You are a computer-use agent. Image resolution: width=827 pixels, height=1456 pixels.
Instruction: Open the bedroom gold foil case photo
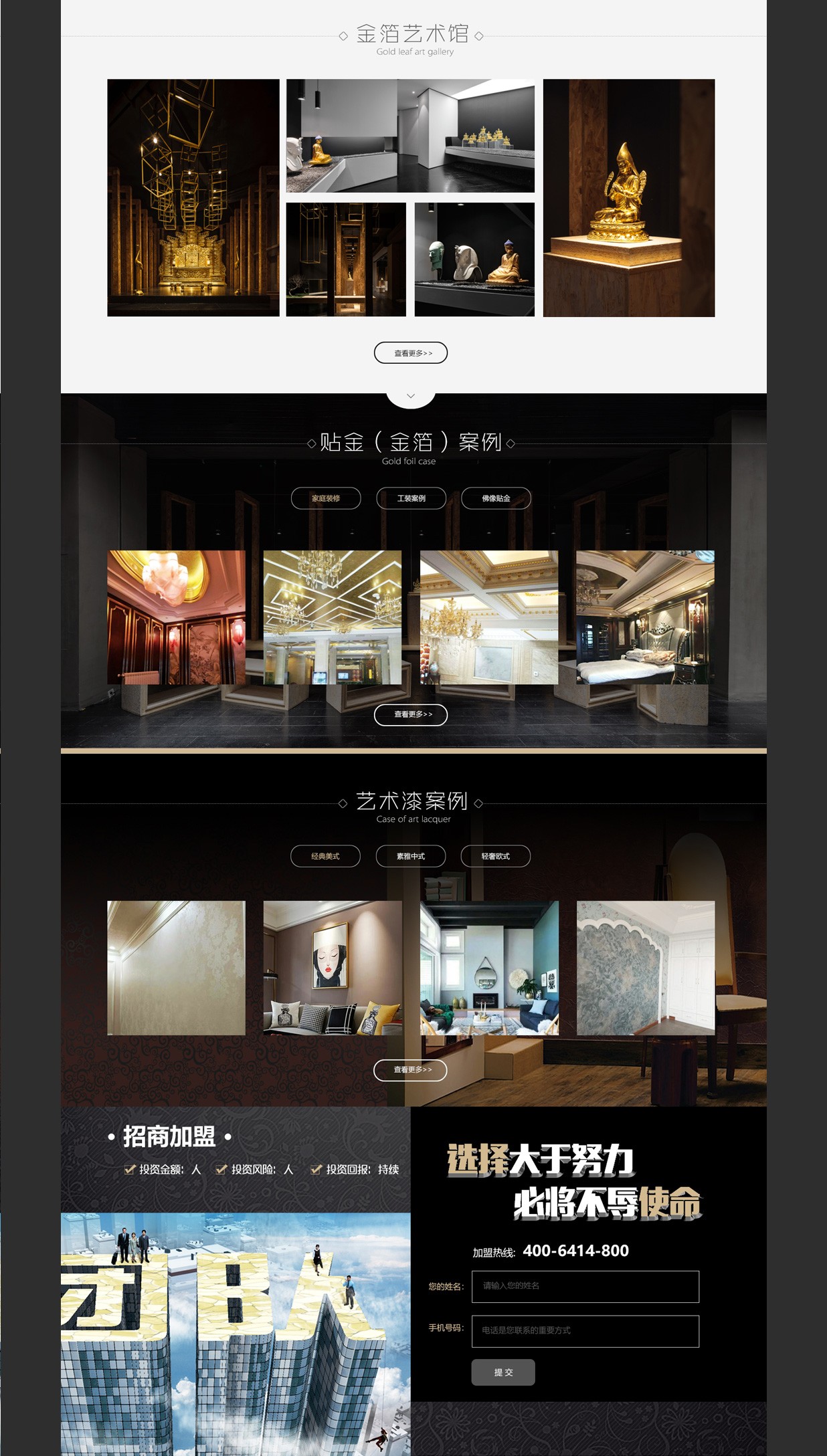point(645,617)
